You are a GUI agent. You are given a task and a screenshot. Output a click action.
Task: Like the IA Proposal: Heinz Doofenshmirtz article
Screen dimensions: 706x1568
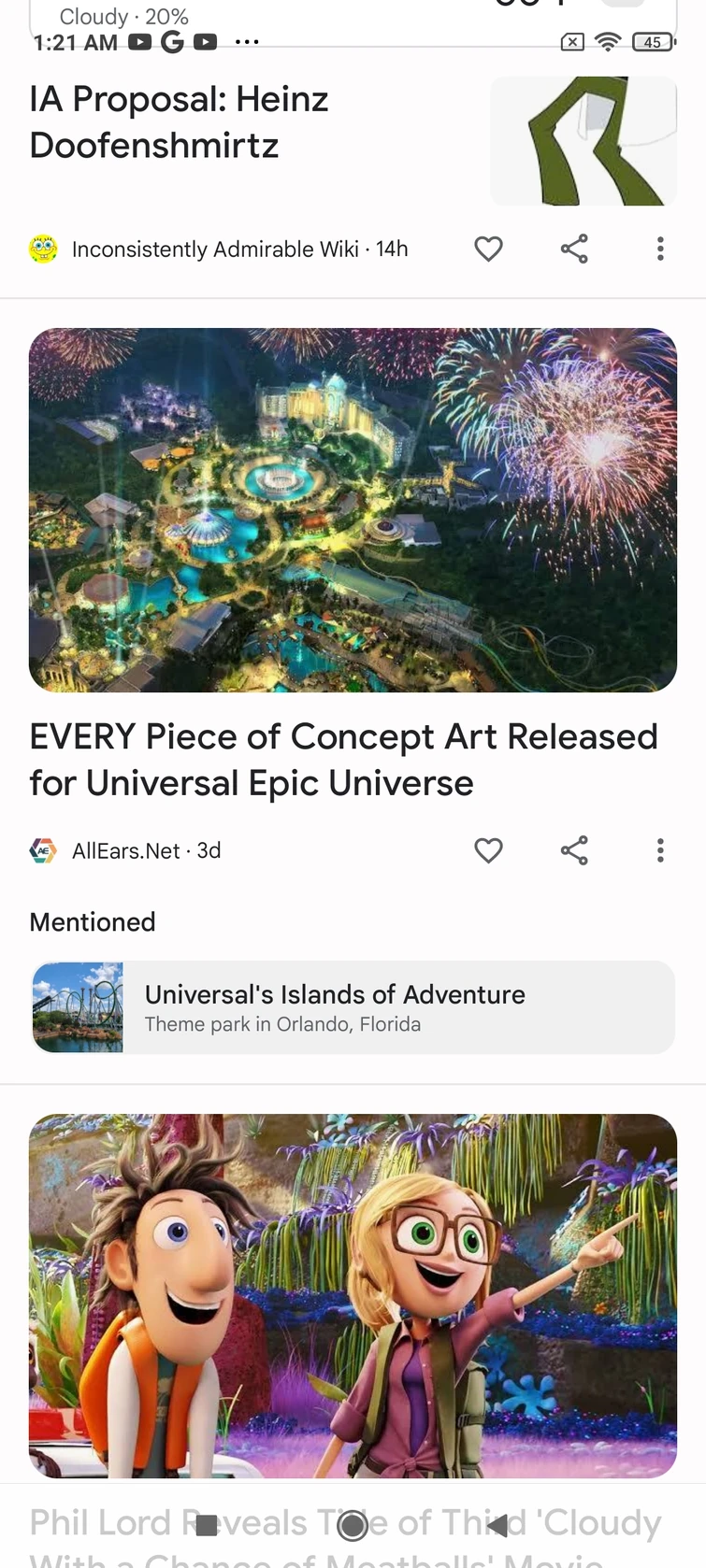pos(488,249)
